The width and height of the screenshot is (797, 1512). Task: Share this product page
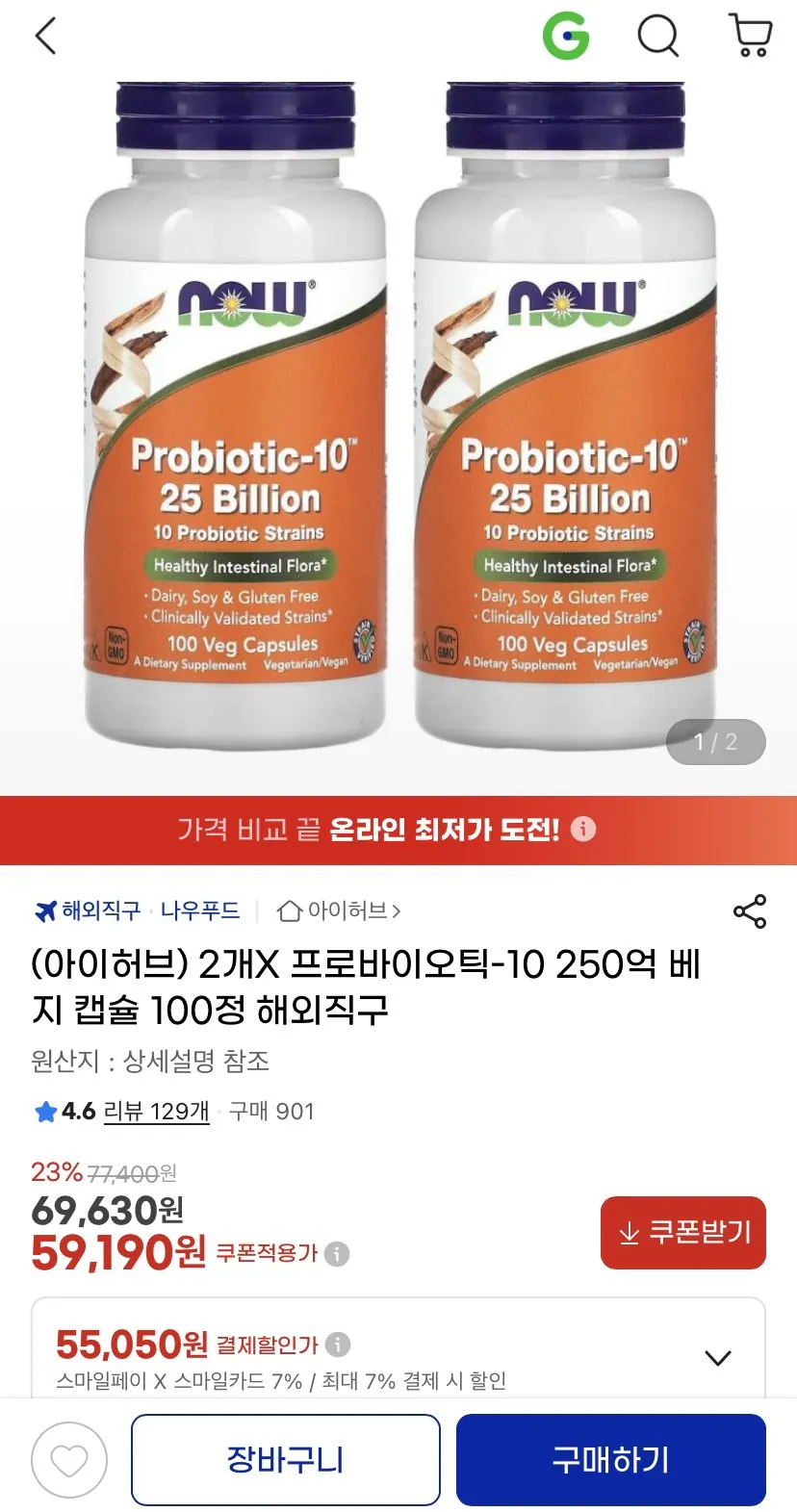pyautogui.click(x=750, y=911)
